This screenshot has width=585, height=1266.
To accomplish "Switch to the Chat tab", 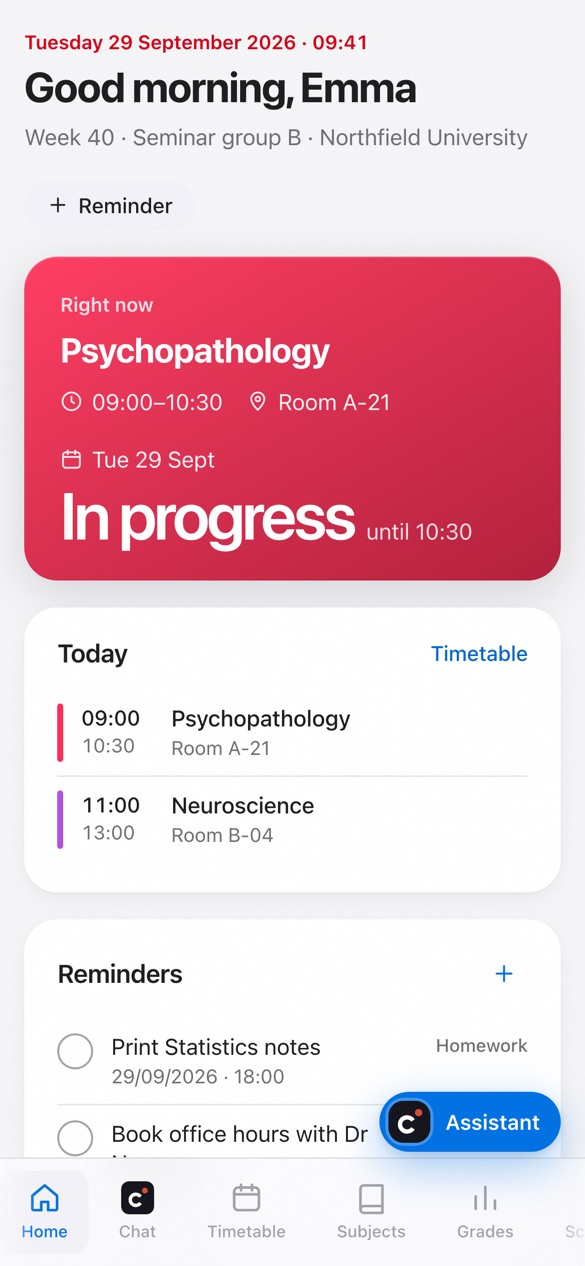I will point(137,1211).
